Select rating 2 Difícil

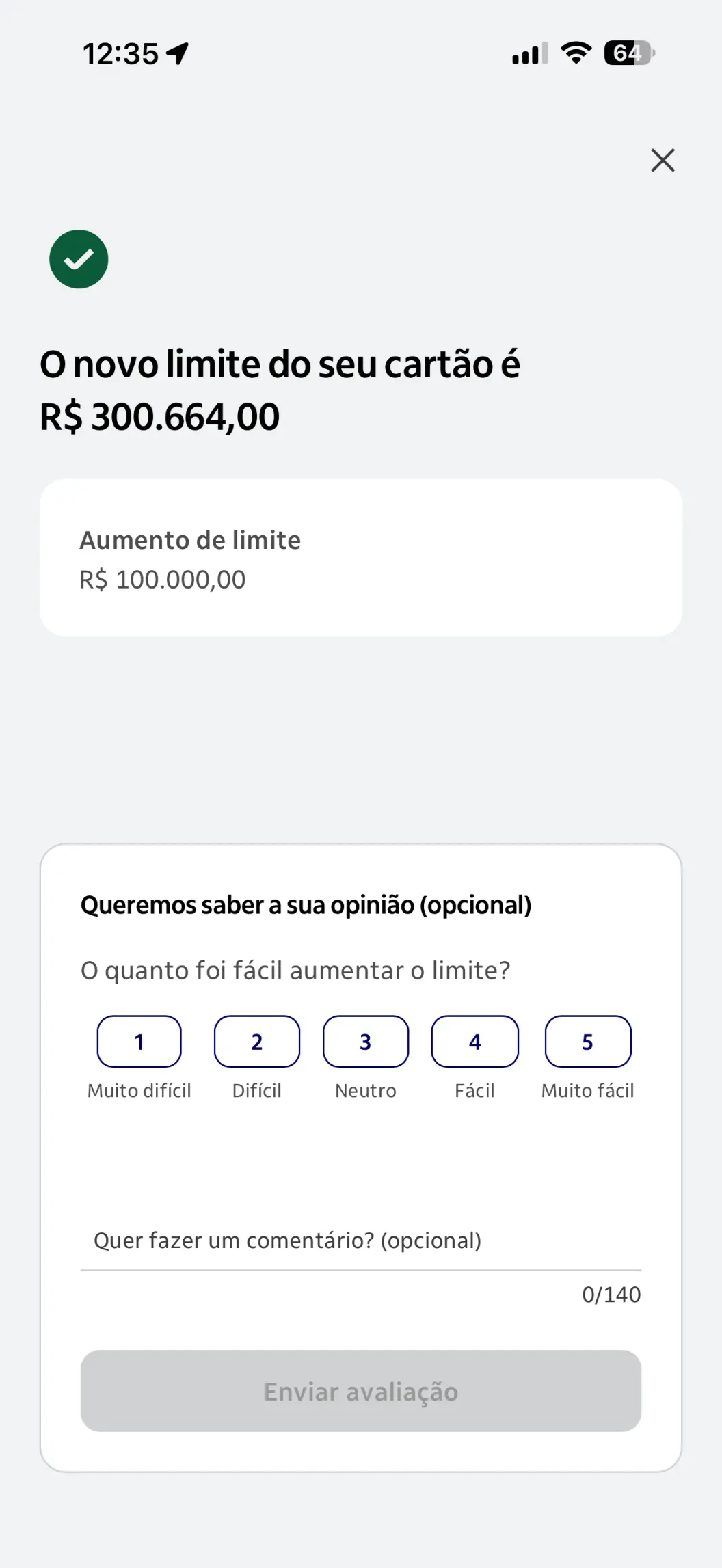[x=257, y=1042]
